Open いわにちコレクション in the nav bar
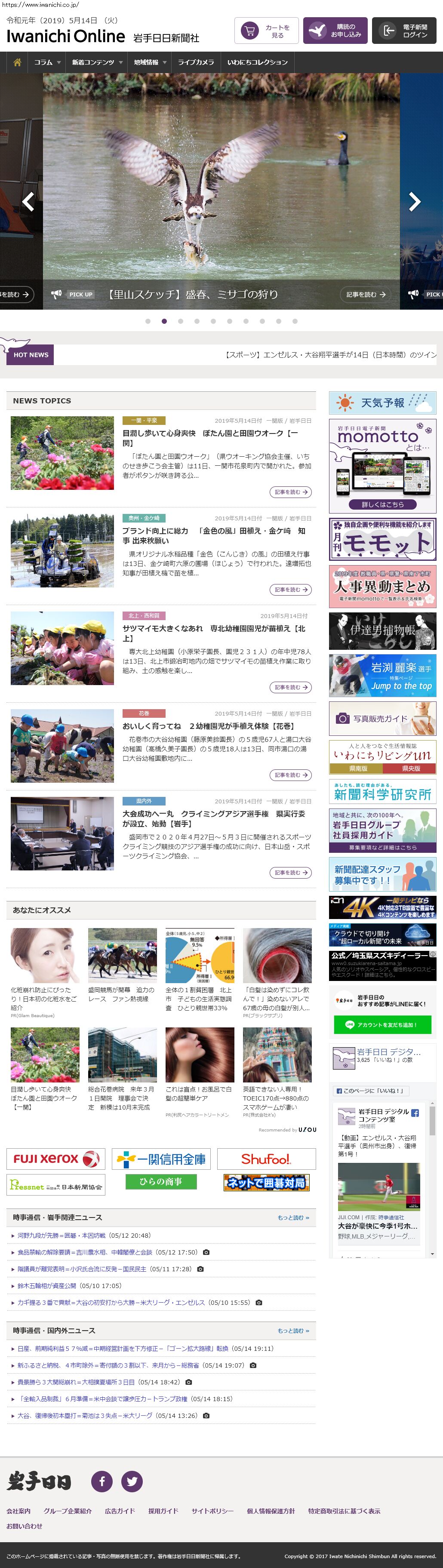443x1568 pixels. 257,62
